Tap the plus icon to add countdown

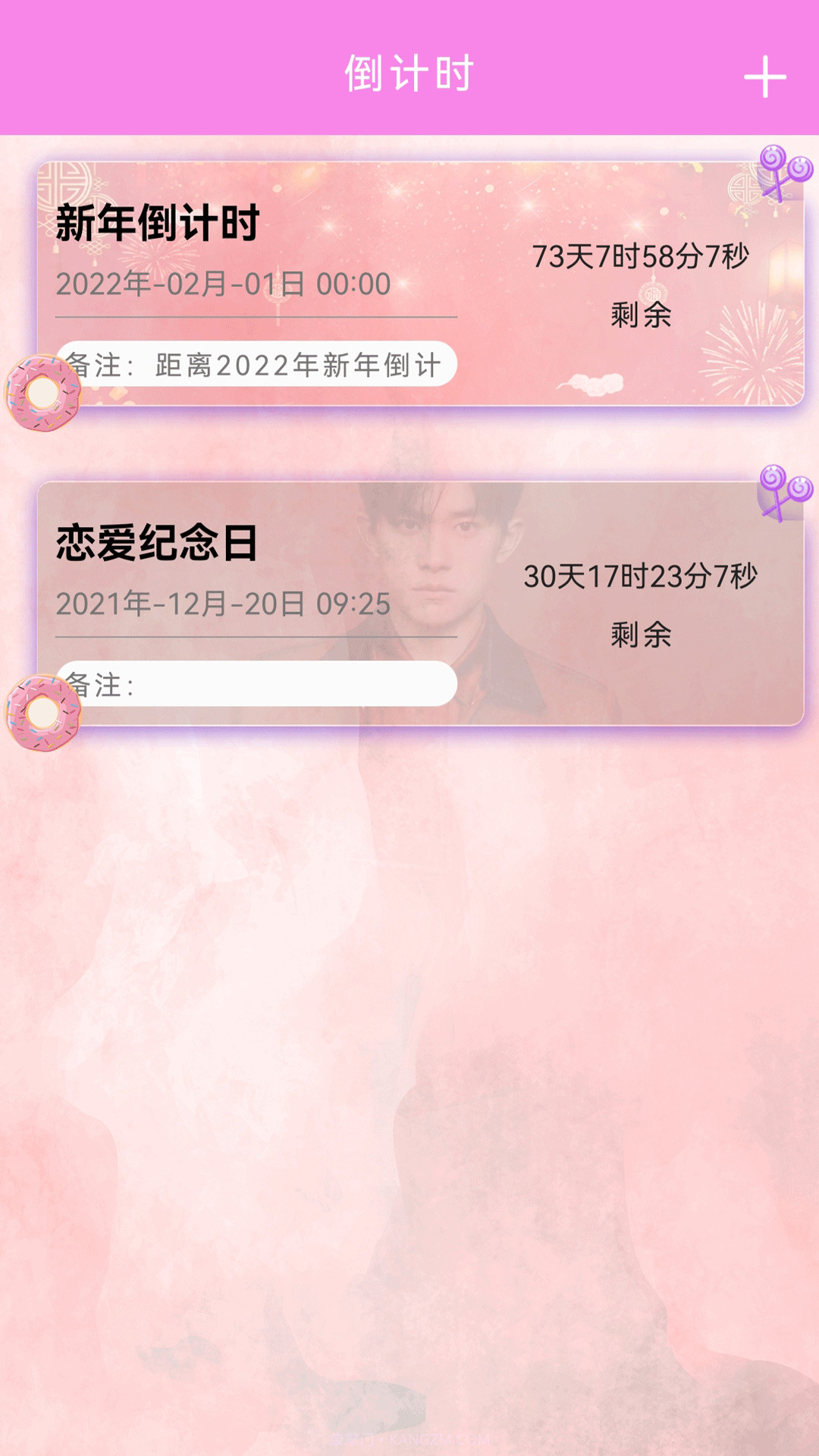click(766, 76)
